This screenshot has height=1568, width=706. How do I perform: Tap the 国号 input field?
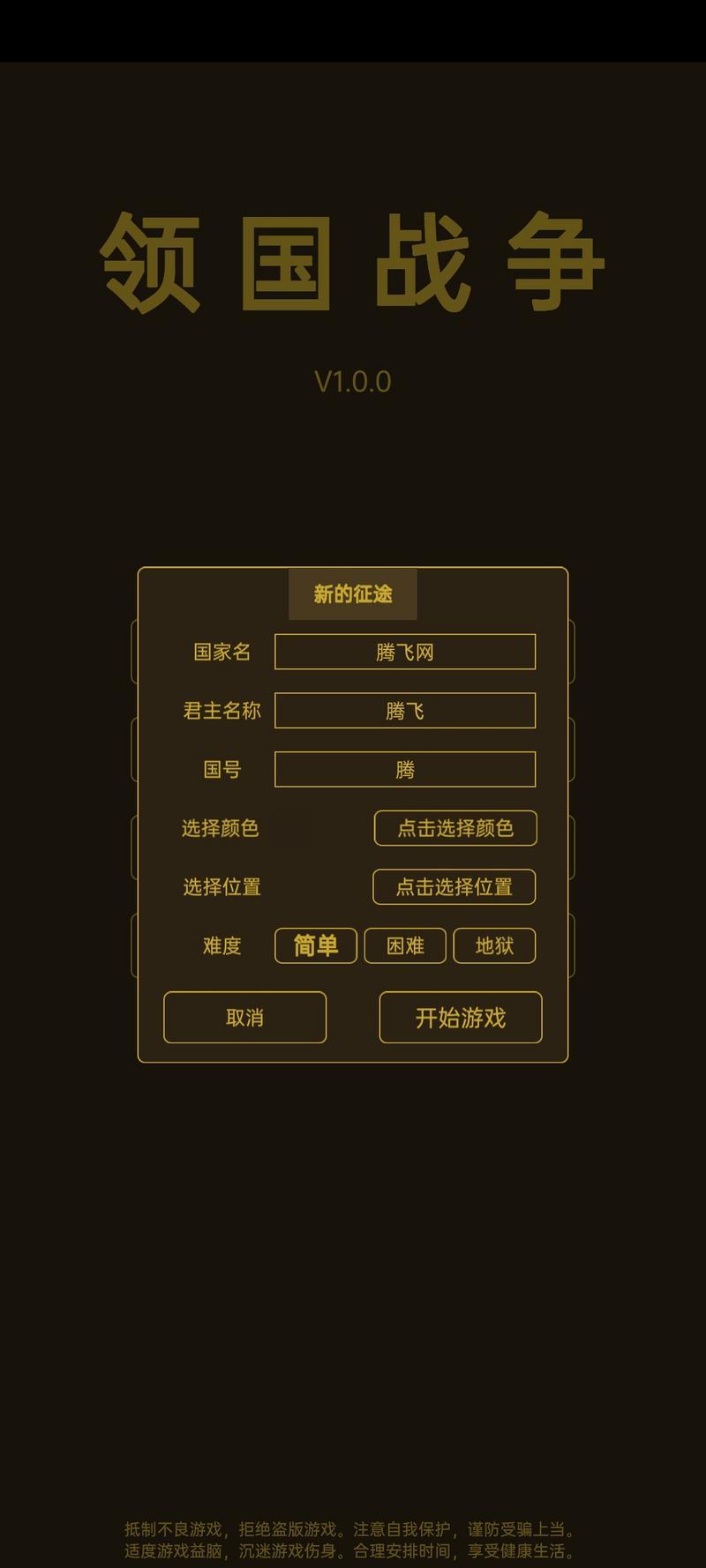405,769
